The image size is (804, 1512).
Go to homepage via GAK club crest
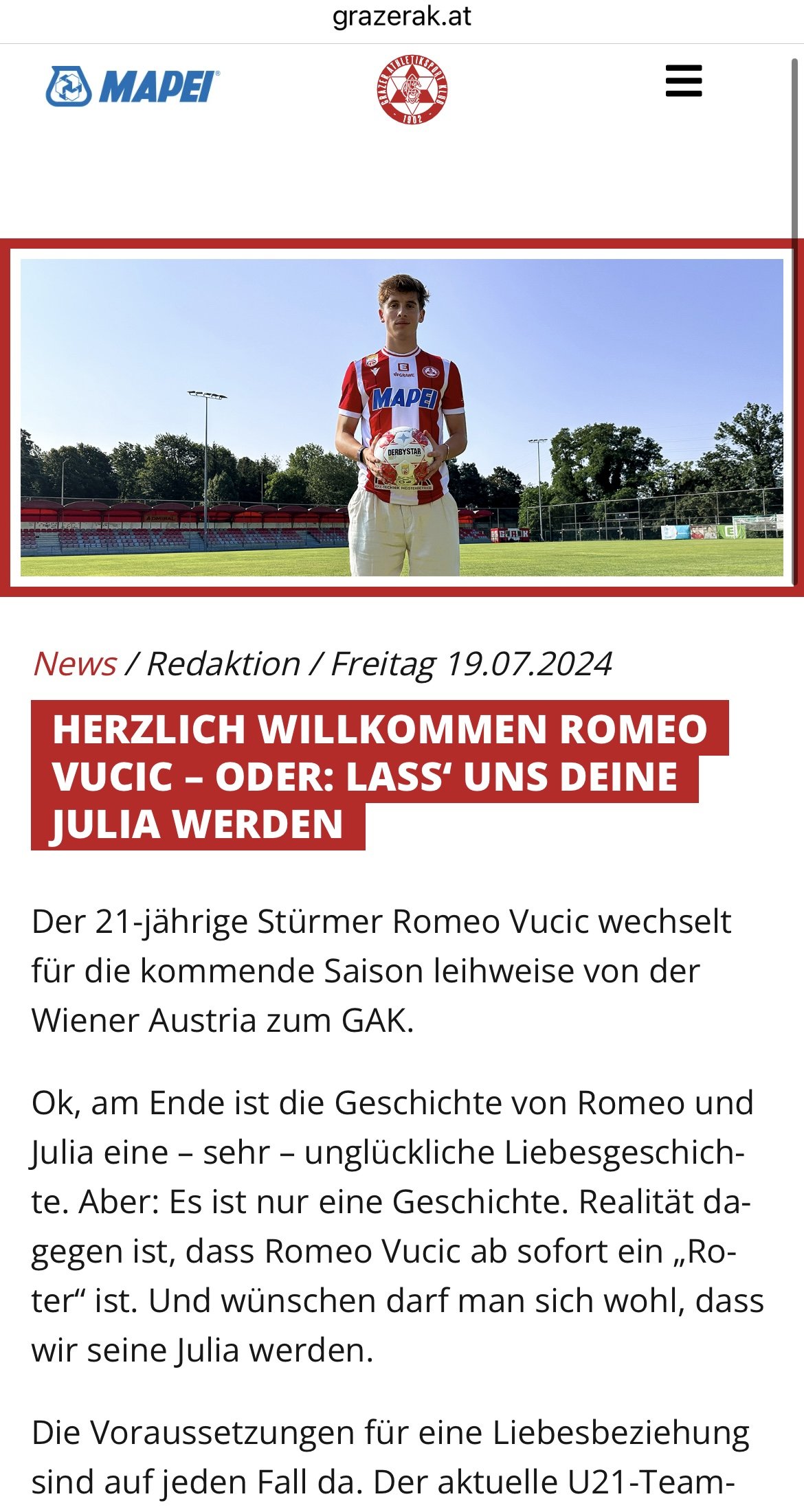point(412,90)
